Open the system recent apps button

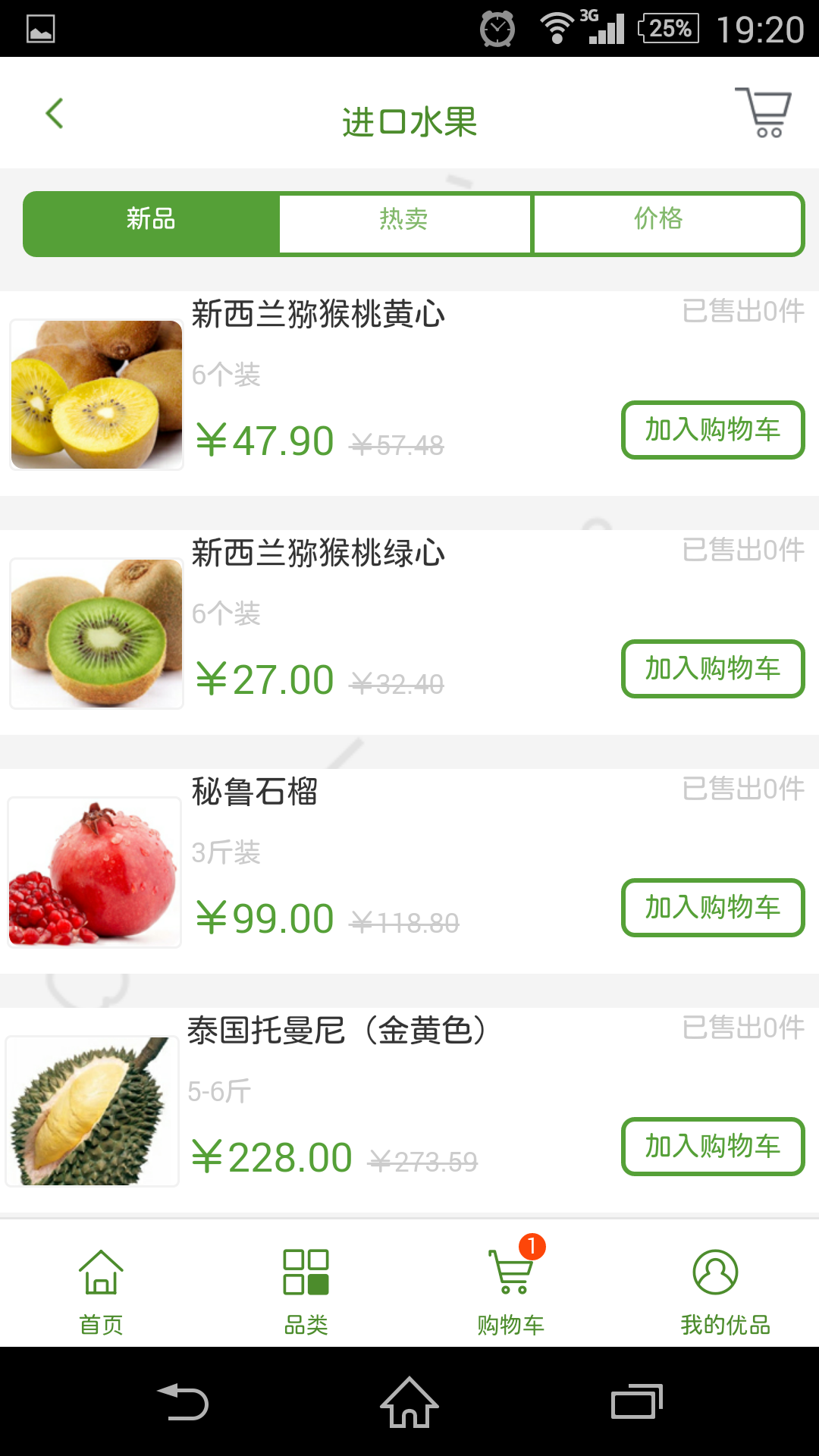click(x=636, y=1402)
